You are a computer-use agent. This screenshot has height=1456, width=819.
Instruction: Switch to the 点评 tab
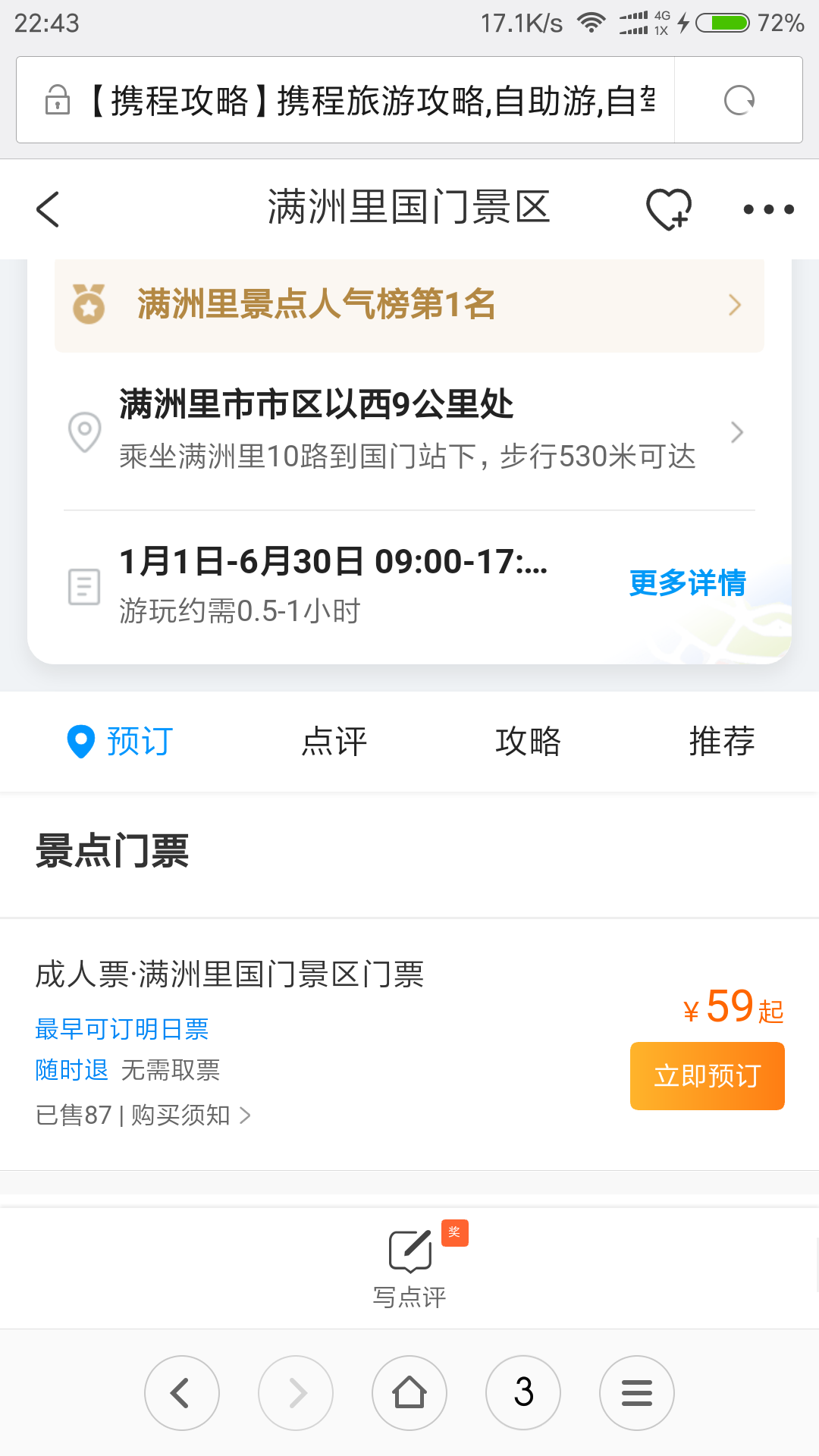pyautogui.click(x=334, y=741)
